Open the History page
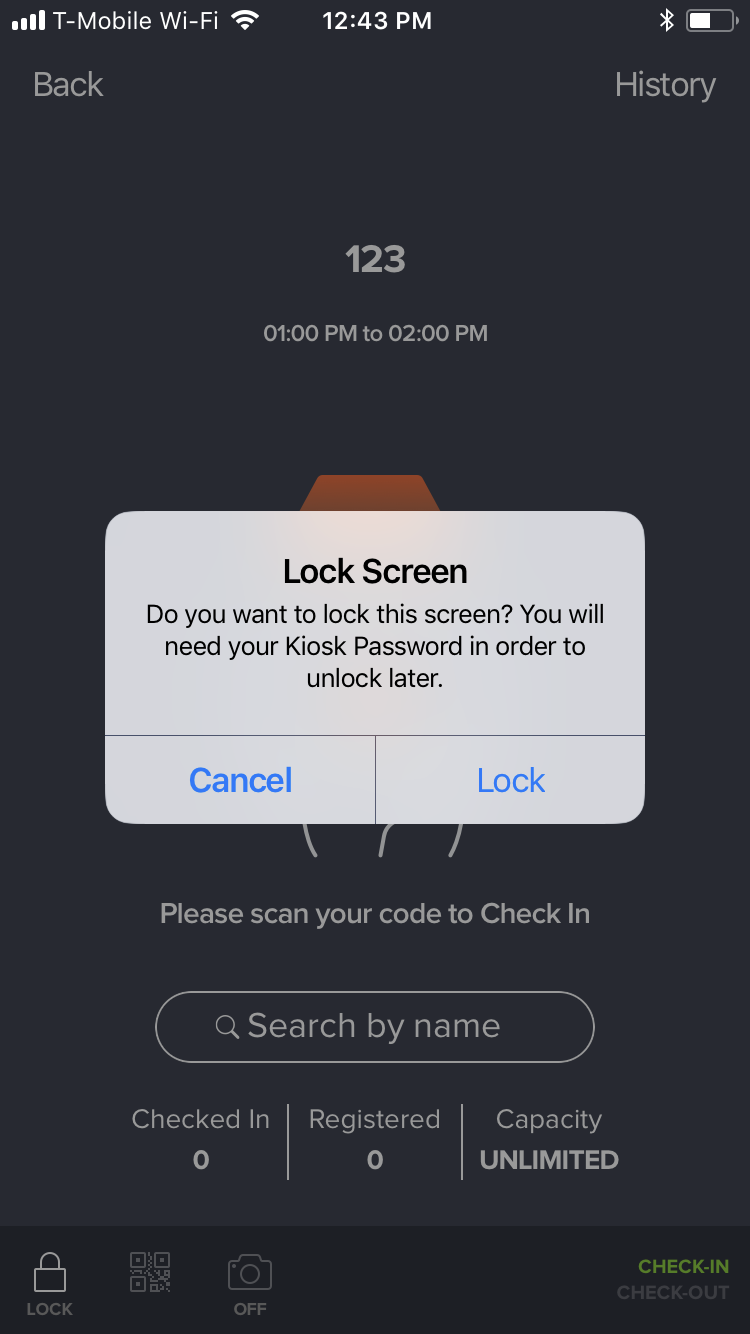Viewport: 750px width, 1334px height. [665, 85]
